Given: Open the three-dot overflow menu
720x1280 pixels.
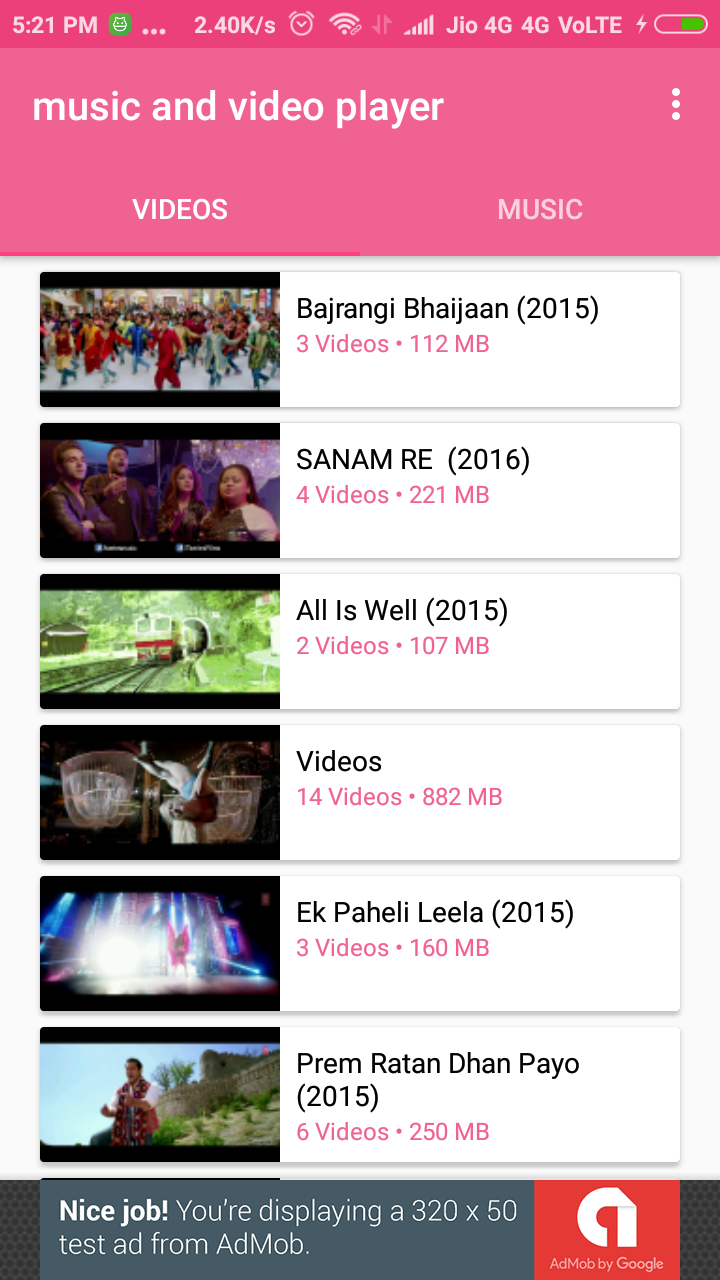Looking at the screenshot, I should pos(674,104).
